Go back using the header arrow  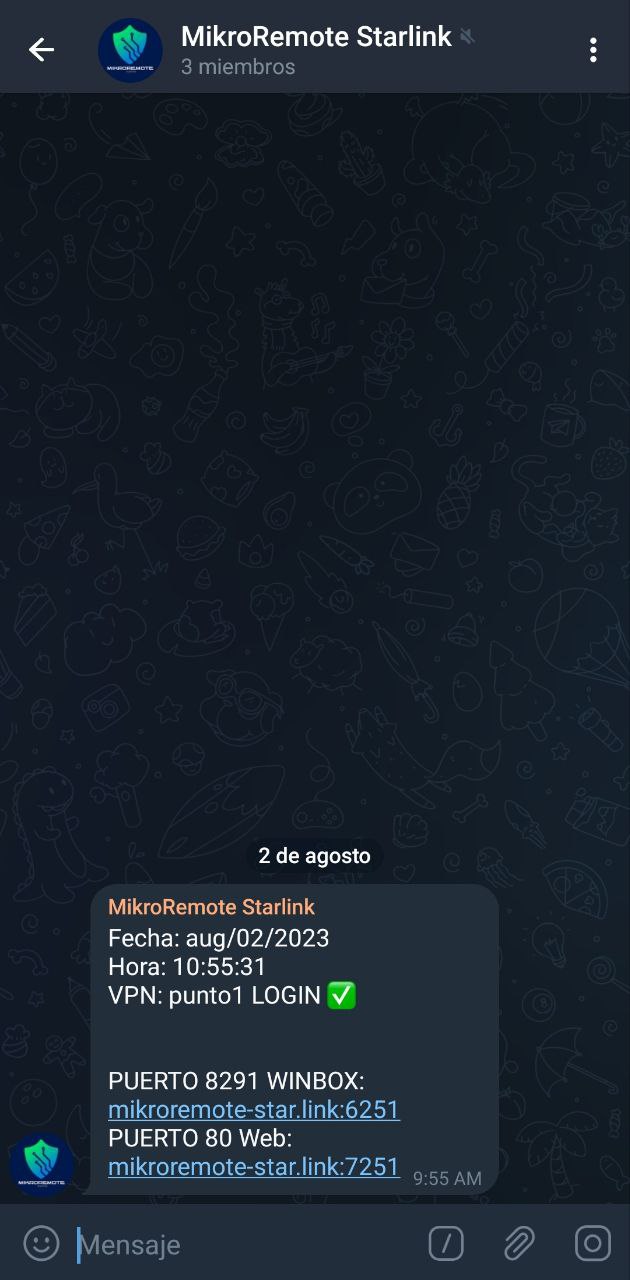41,49
